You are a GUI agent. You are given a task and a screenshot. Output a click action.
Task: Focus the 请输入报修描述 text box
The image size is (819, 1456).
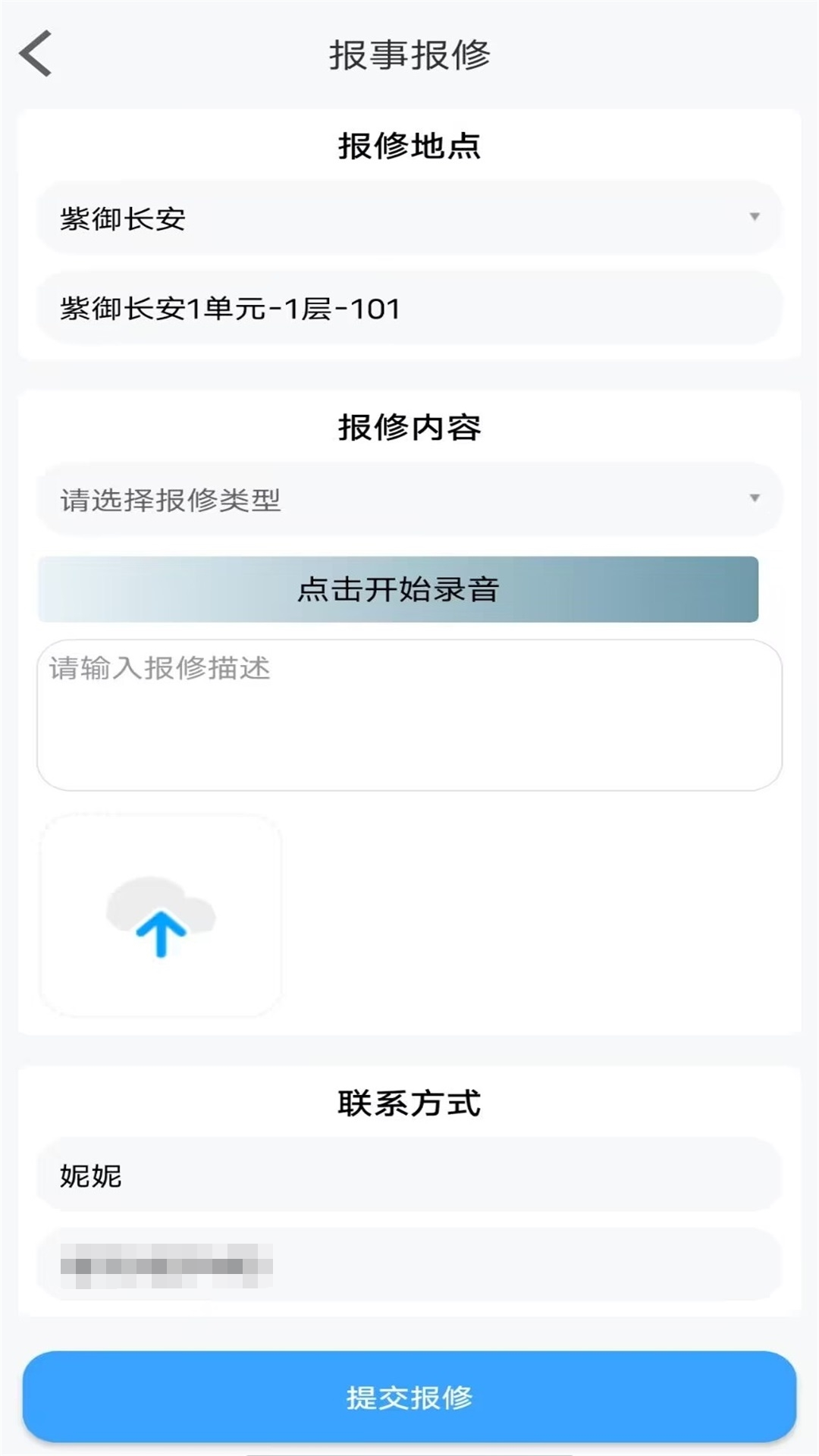tap(409, 715)
